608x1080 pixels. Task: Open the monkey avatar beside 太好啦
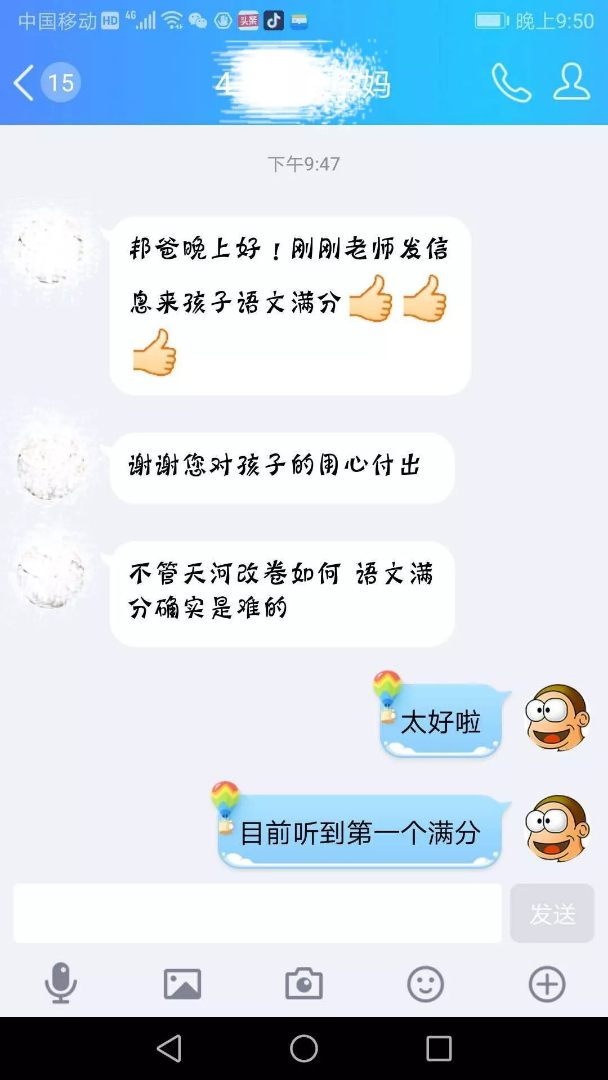click(x=557, y=717)
